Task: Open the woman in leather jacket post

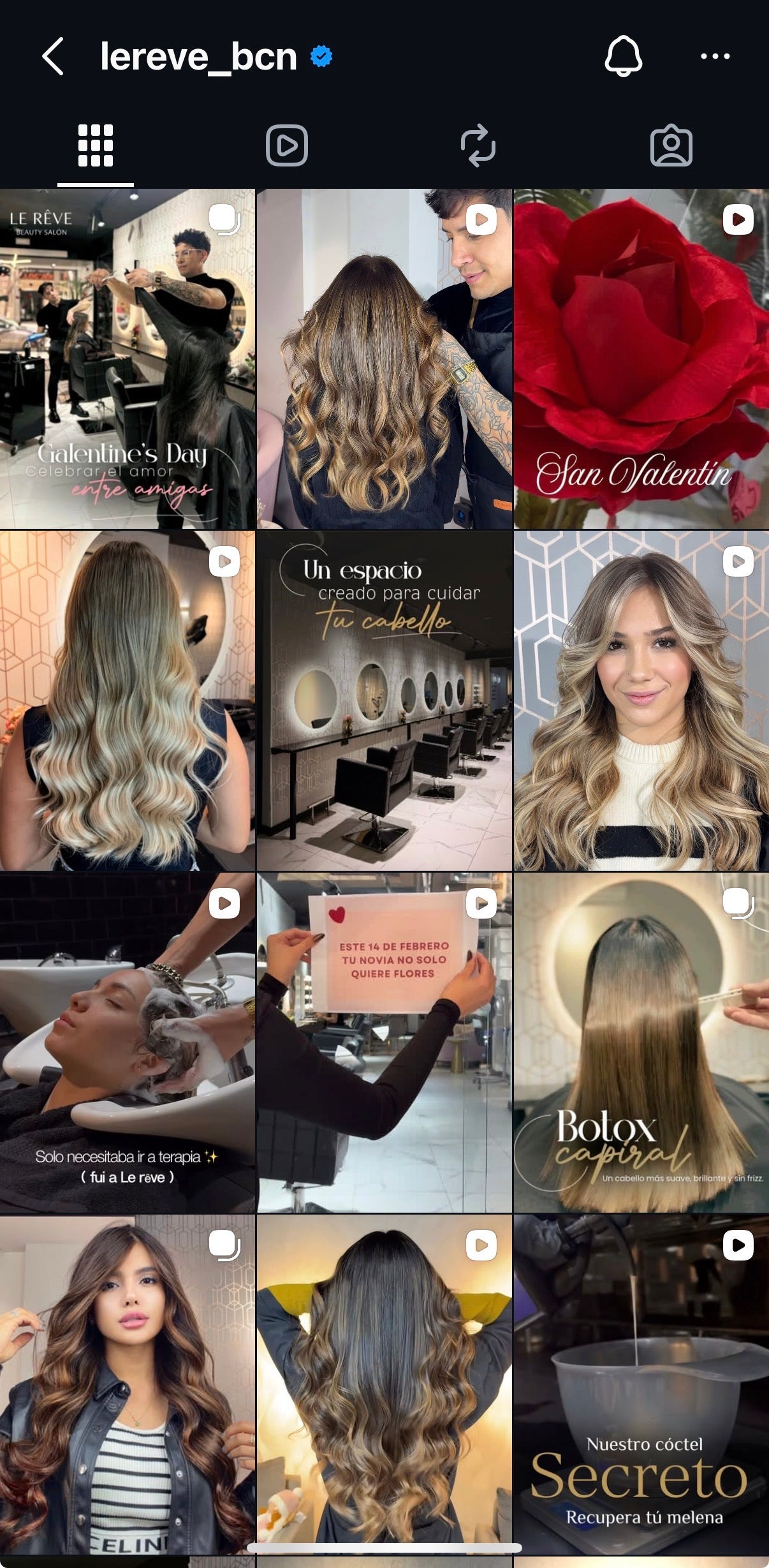Action: (x=128, y=1384)
